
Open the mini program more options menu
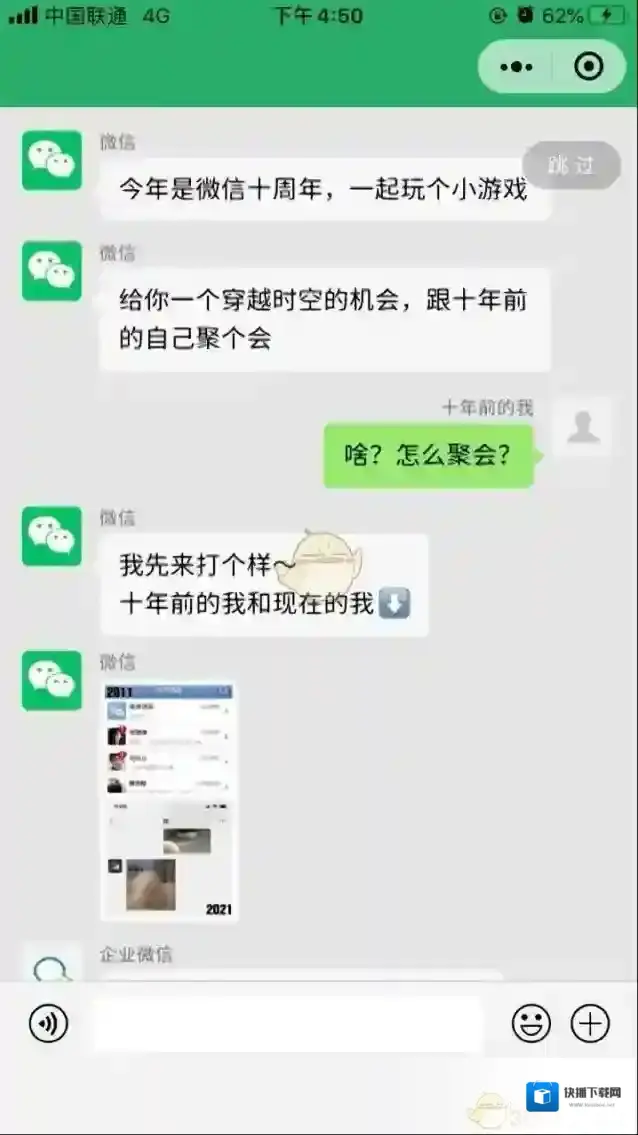516,67
